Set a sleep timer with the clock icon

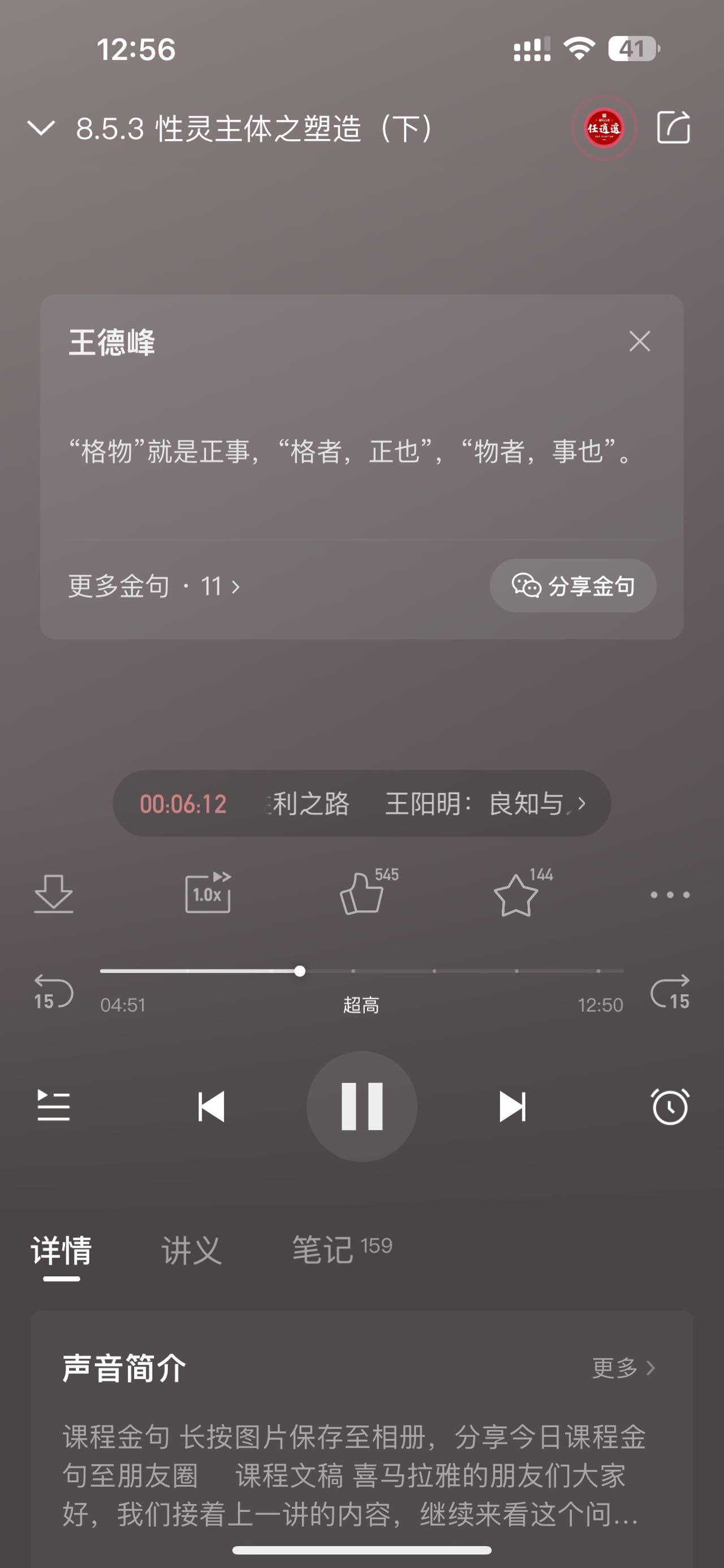coord(669,1107)
